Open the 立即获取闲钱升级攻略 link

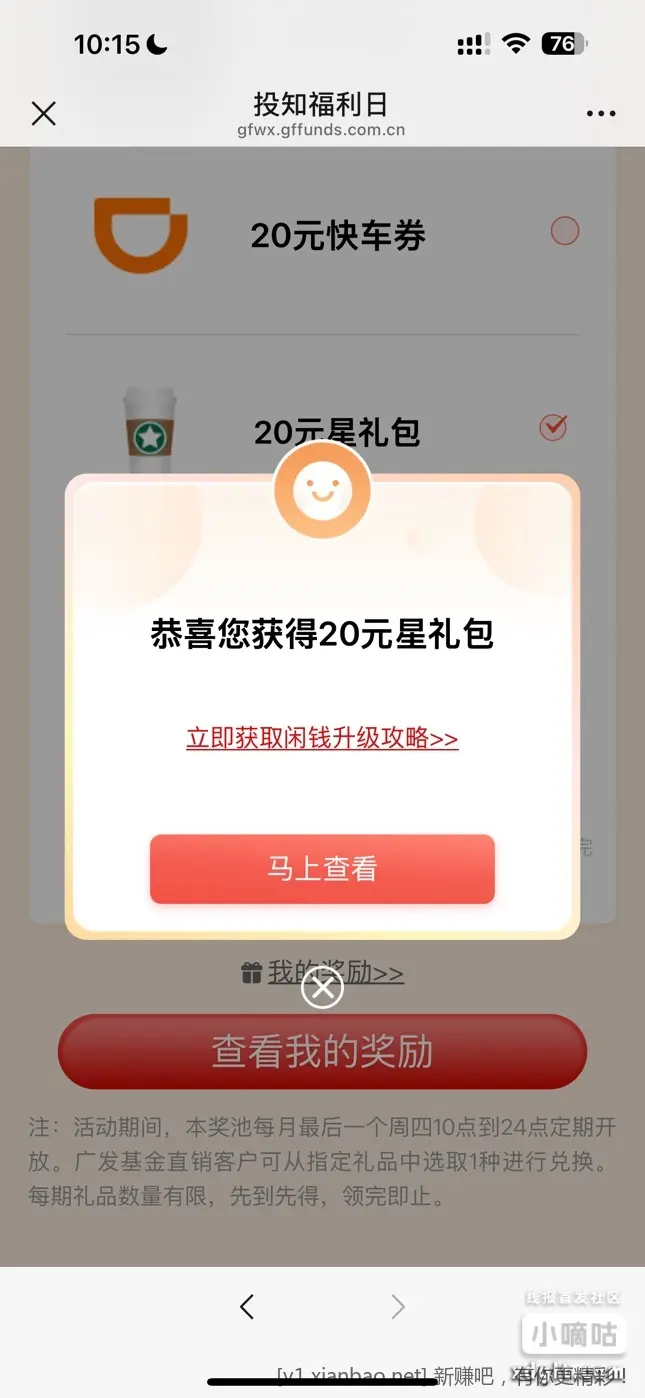pyautogui.click(x=322, y=739)
